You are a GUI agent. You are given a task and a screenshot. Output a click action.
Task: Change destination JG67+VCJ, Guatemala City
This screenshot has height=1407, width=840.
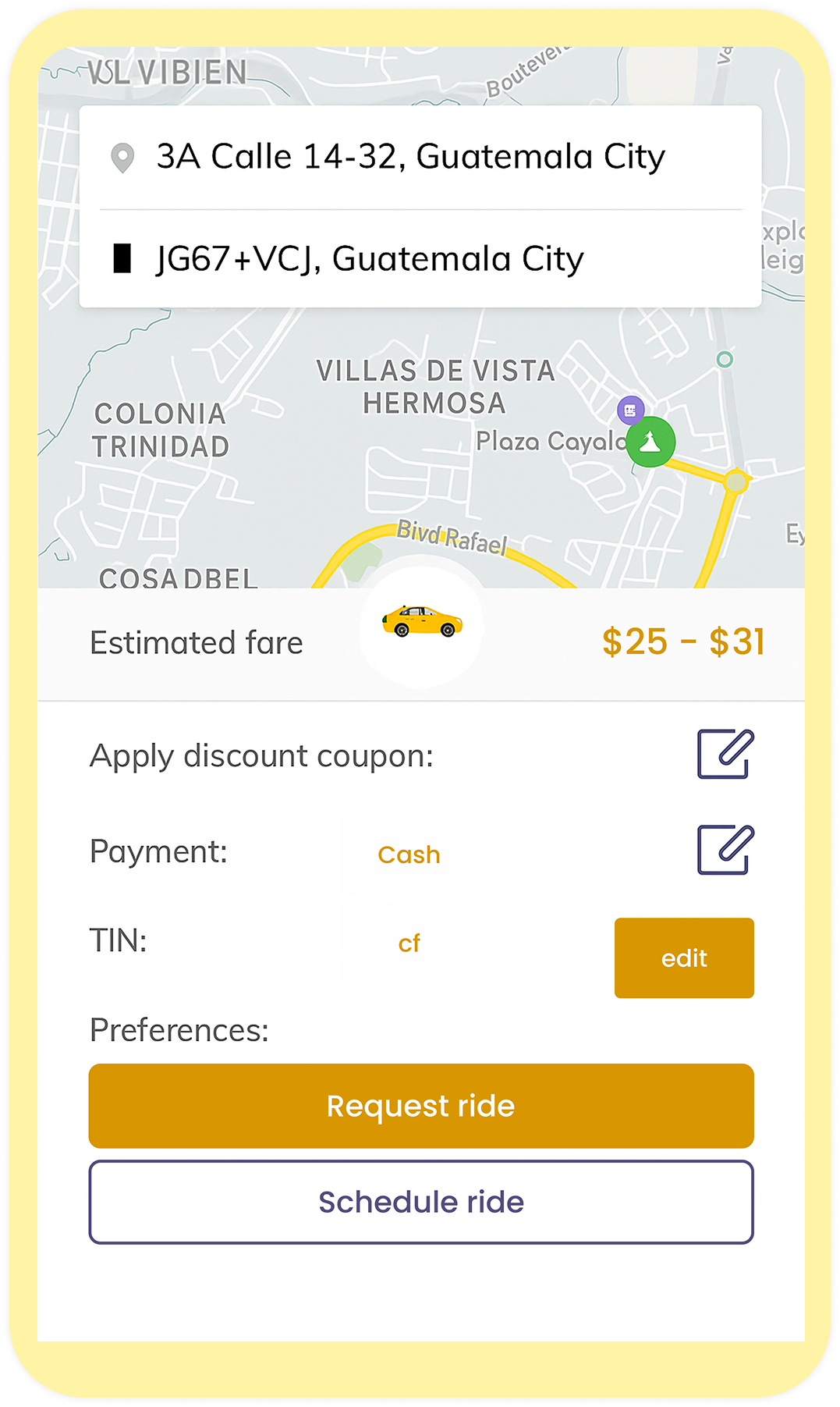370,259
